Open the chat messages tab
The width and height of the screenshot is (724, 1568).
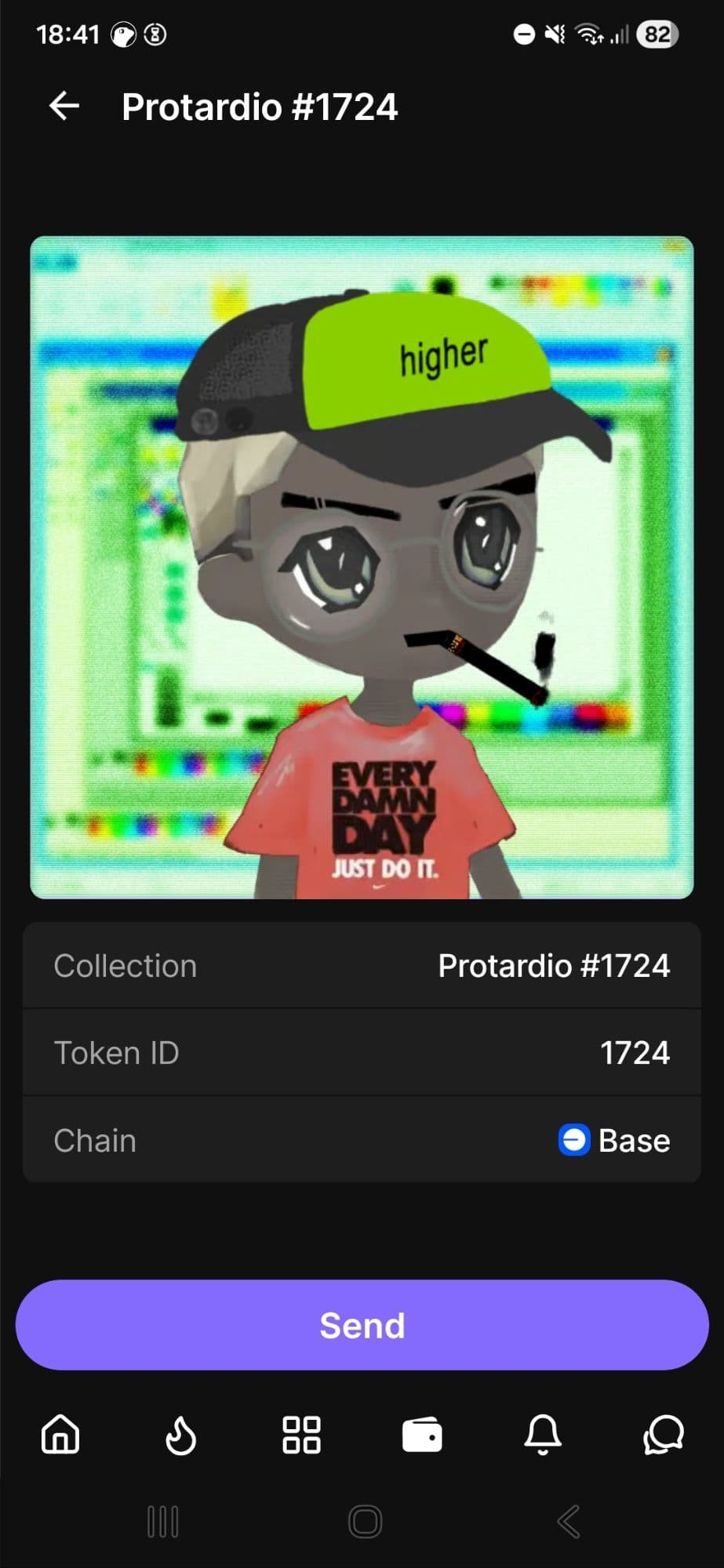point(664,1435)
